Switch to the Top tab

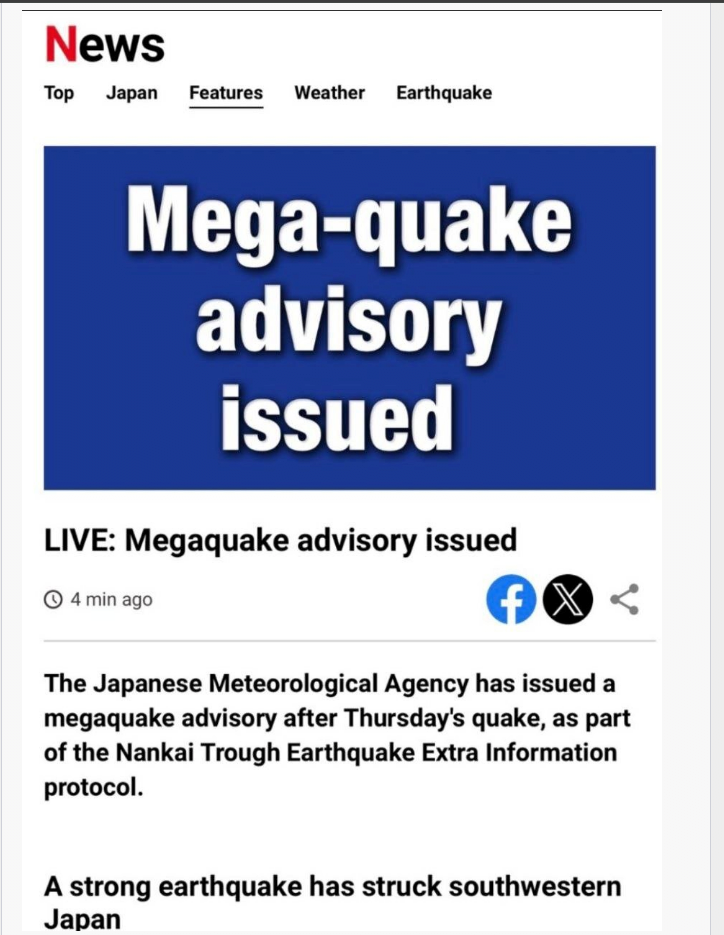click(x=59, y=93)
